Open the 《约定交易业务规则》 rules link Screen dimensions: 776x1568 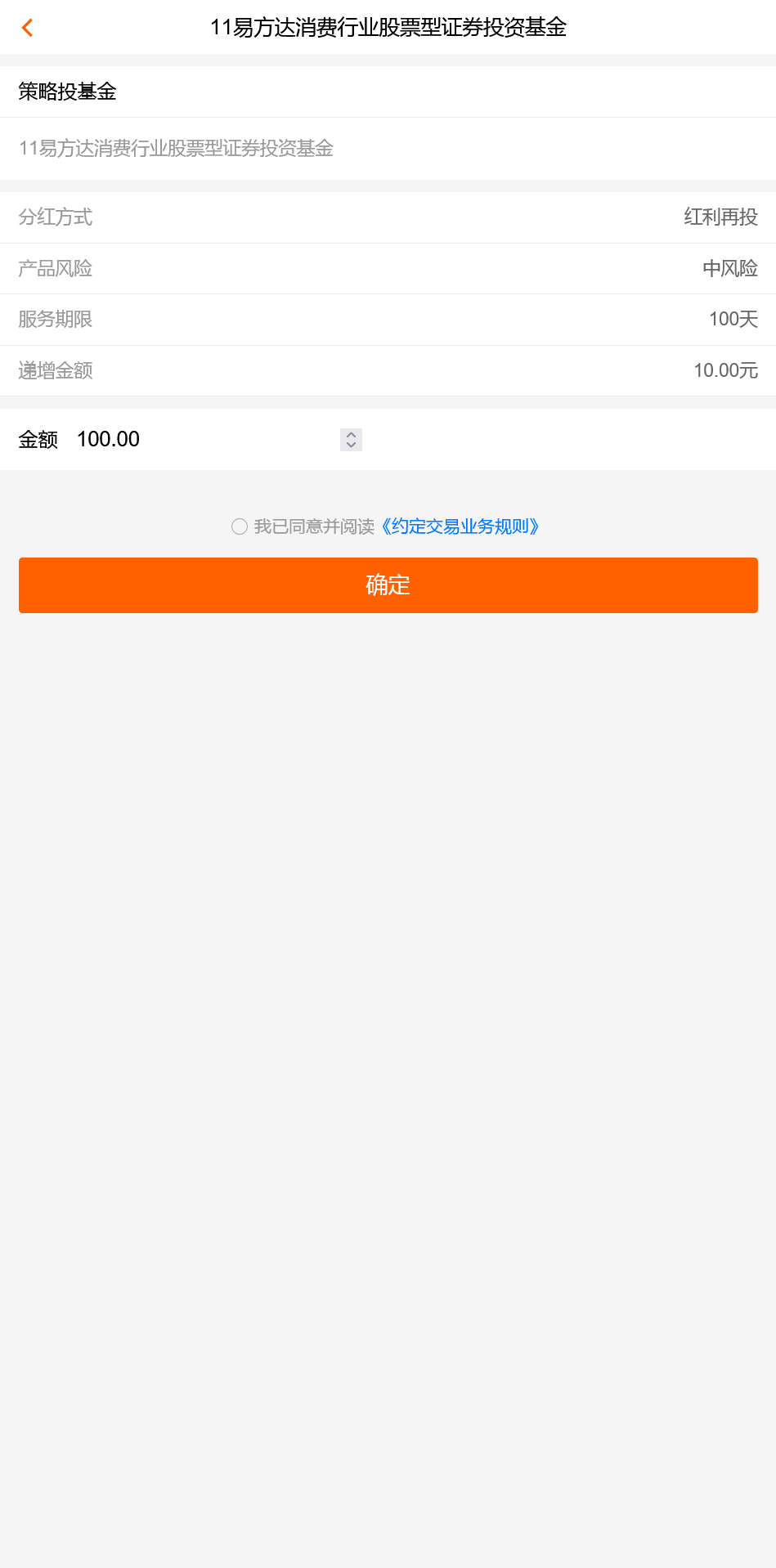coord(460,526)
